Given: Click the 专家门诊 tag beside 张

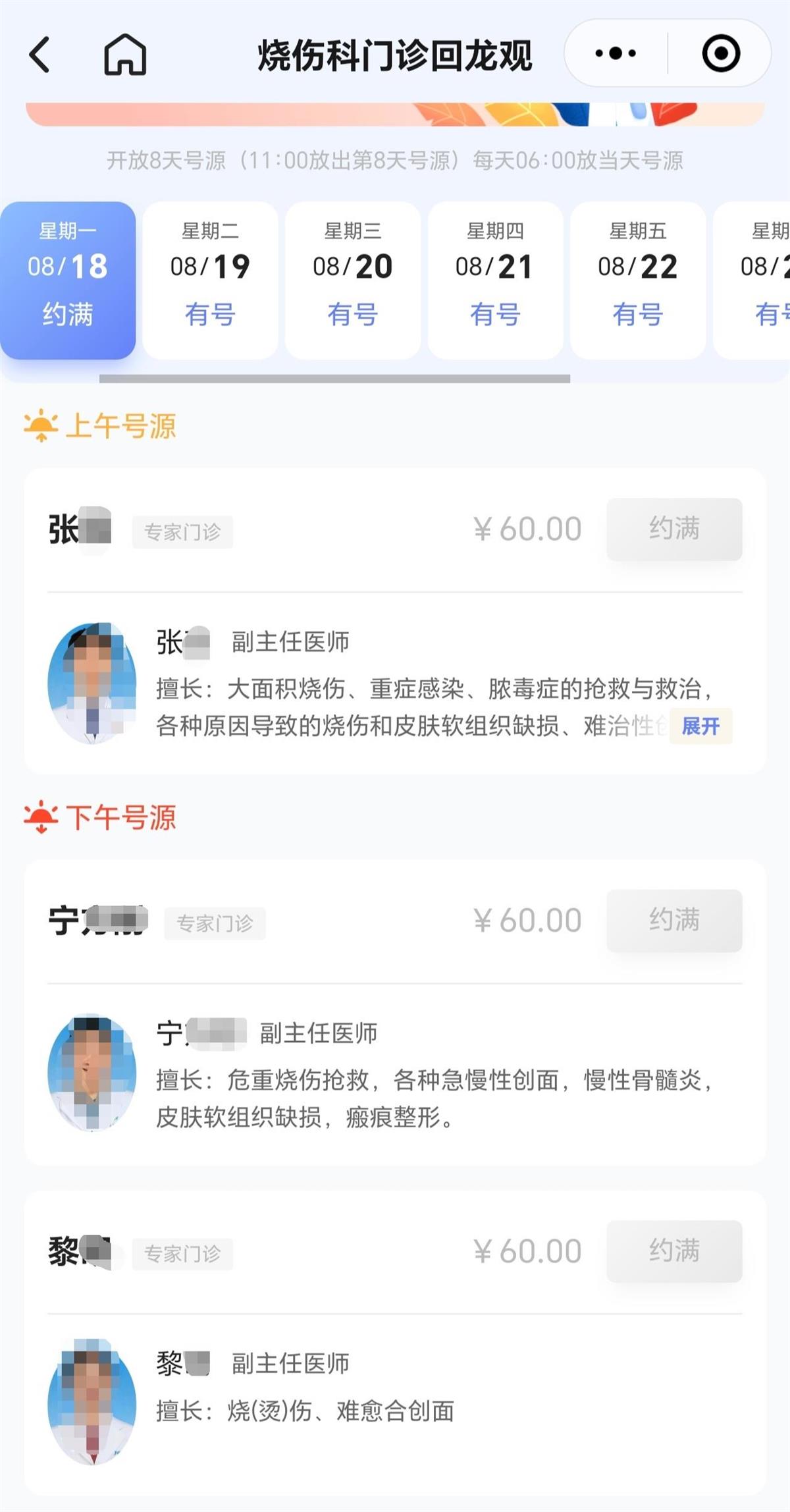Looking at the screenshot, I should pyautogui.click(x=182, y=531).
